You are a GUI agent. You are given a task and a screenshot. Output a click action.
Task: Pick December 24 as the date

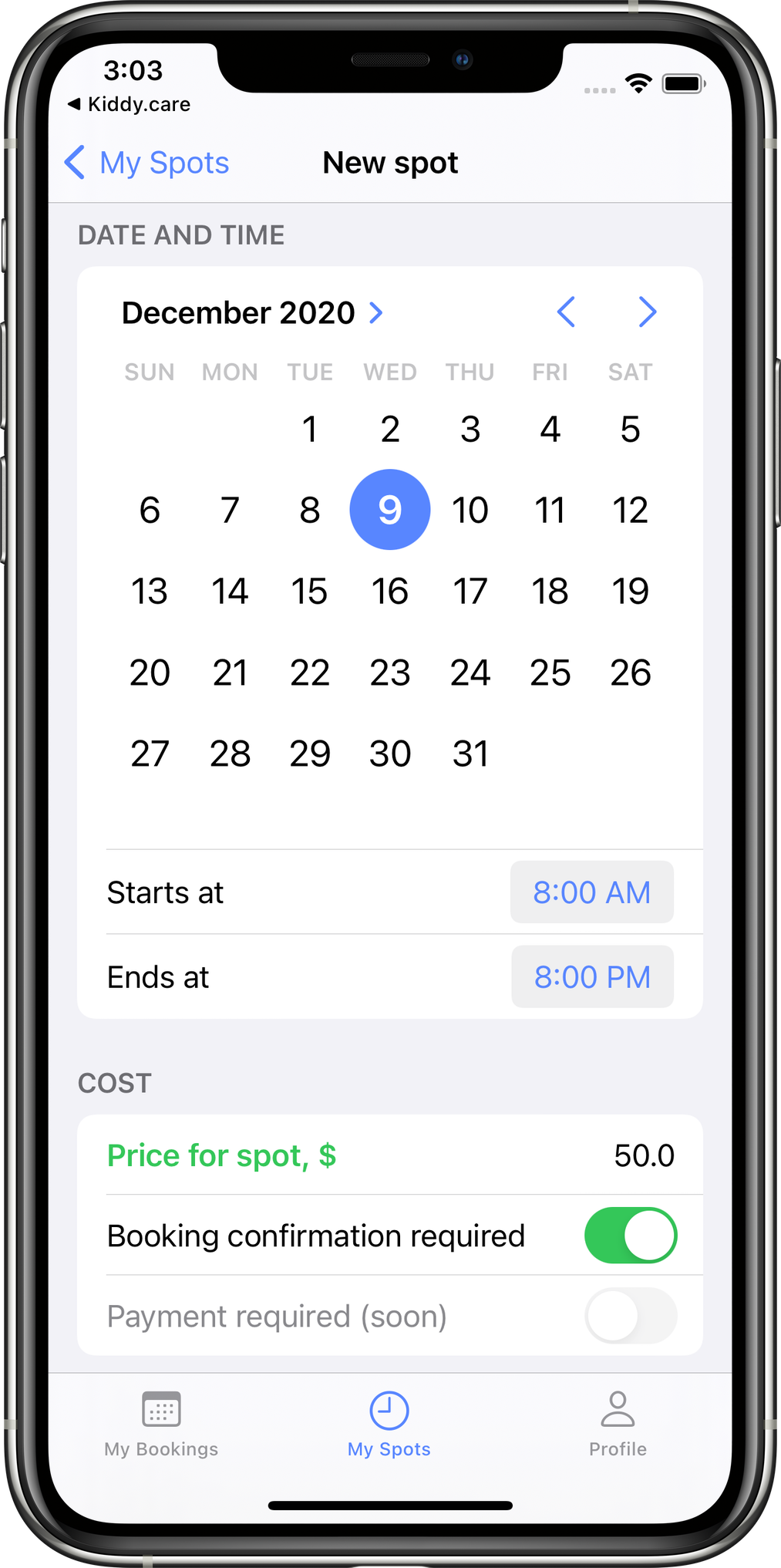pos(470,673)
